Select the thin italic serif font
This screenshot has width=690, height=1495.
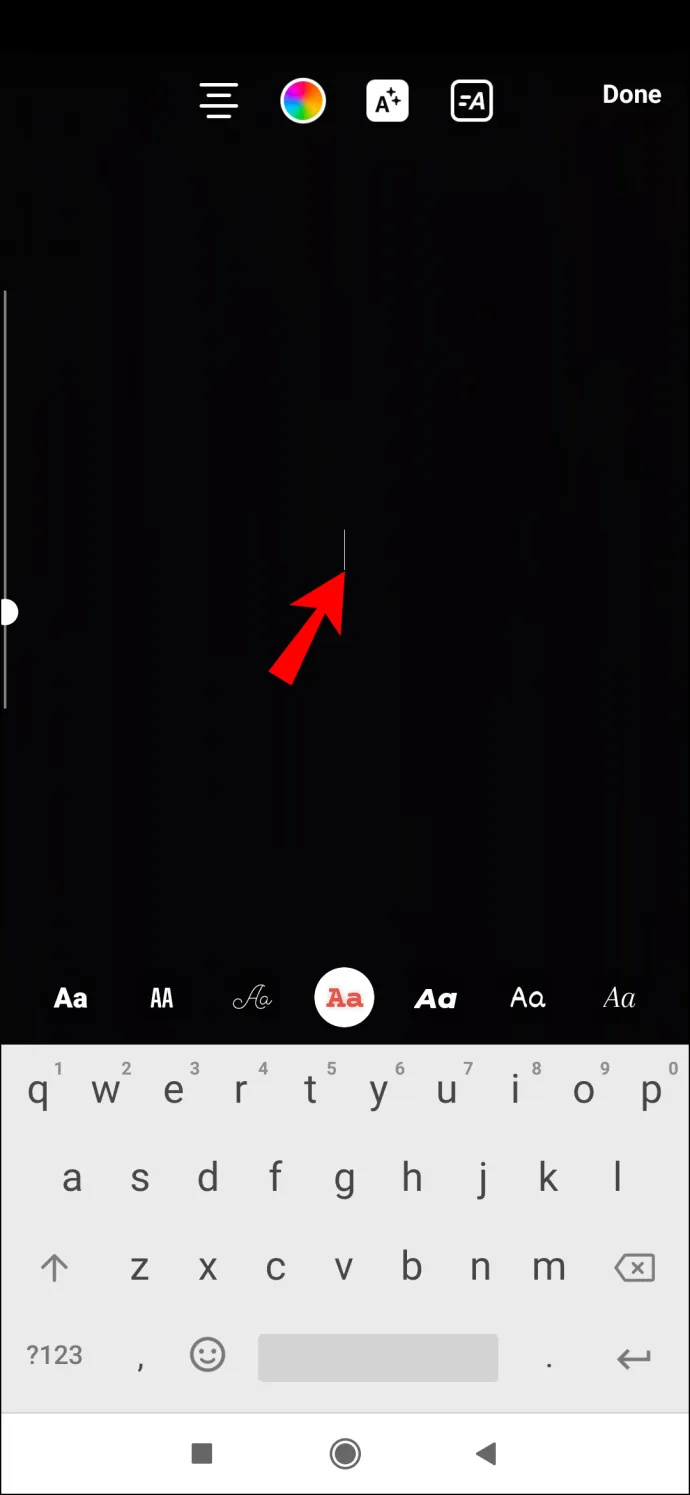[x=619, y=998]
